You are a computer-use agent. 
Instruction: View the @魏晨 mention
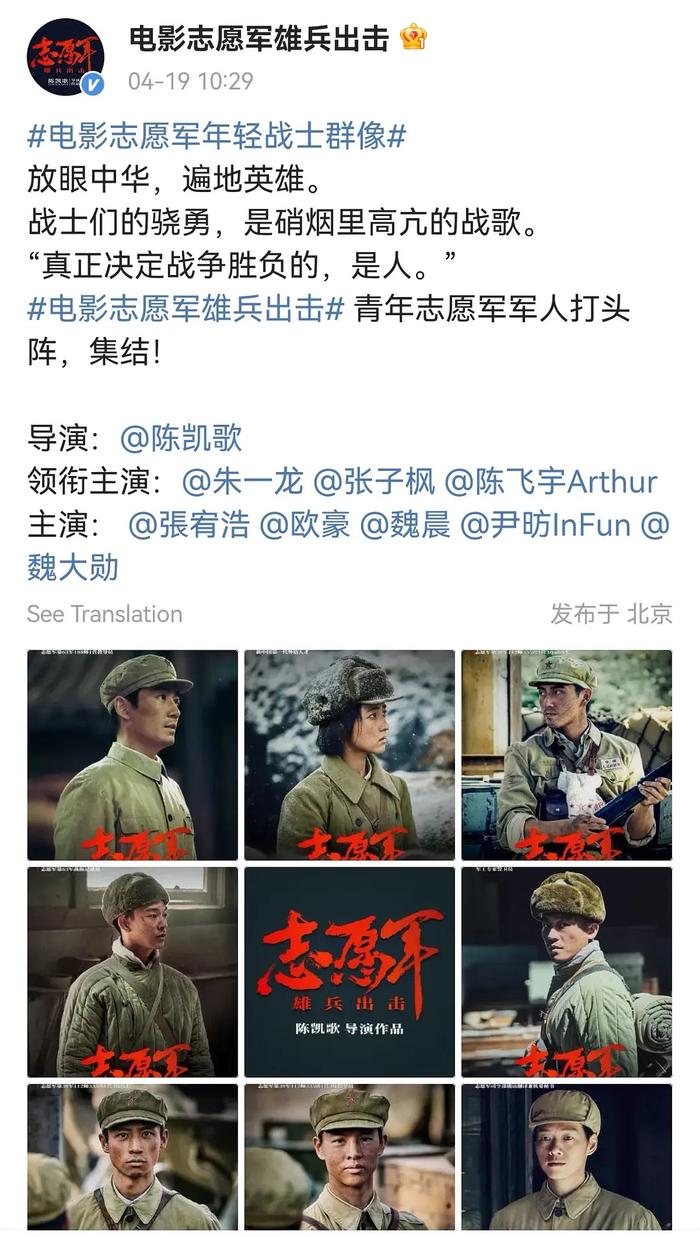click(x=405, y=524)
